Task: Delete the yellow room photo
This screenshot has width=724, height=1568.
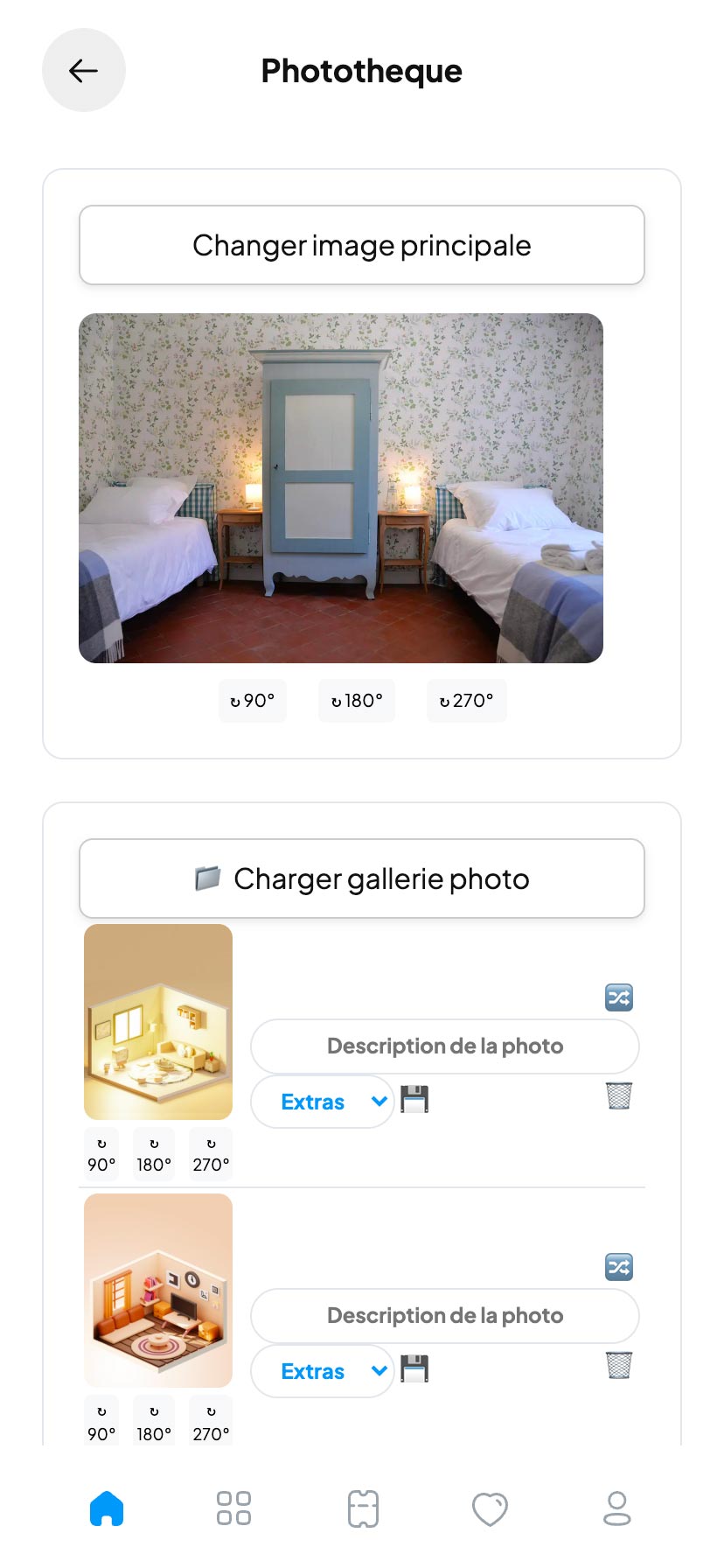Action: [x=619, y=1095]
